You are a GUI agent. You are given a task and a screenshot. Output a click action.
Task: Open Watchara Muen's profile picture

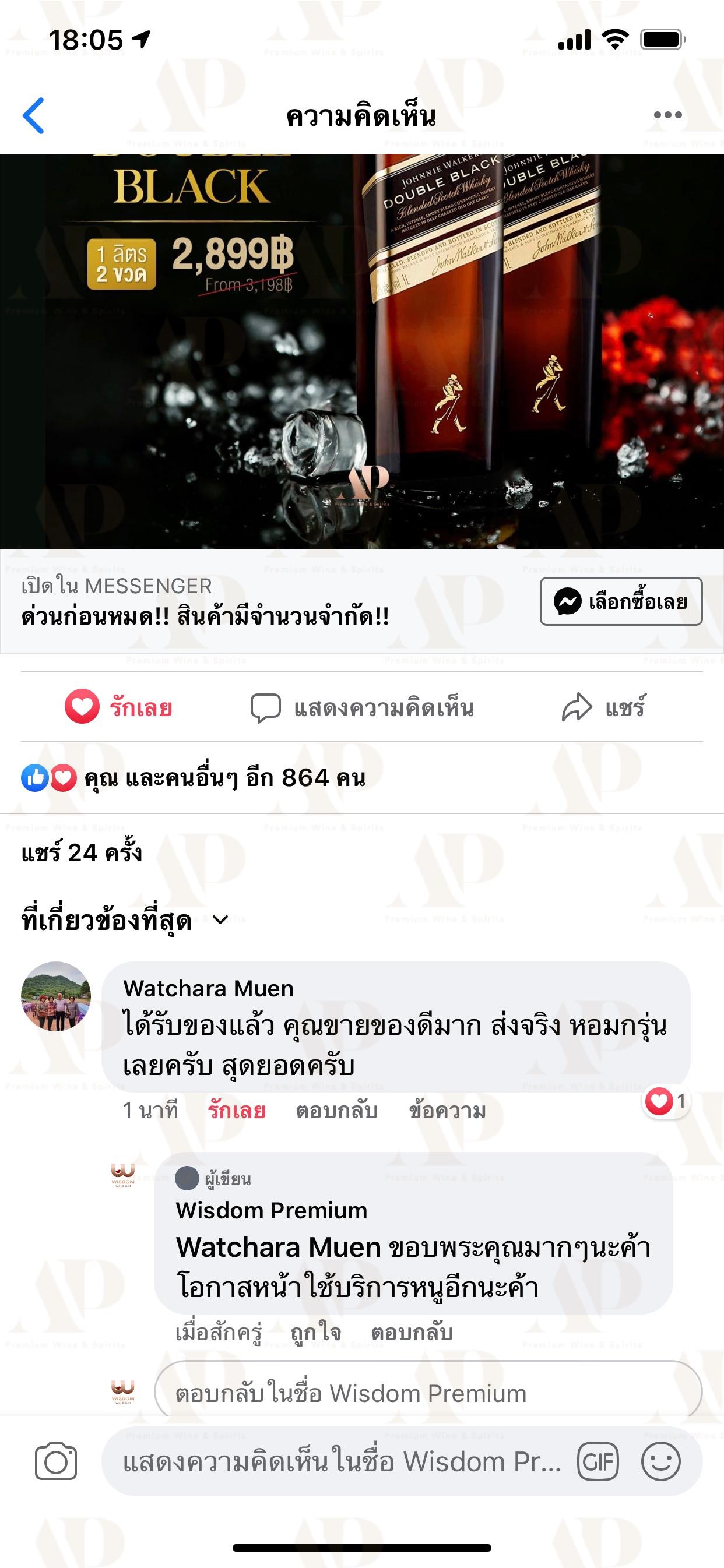coord(56,996)
